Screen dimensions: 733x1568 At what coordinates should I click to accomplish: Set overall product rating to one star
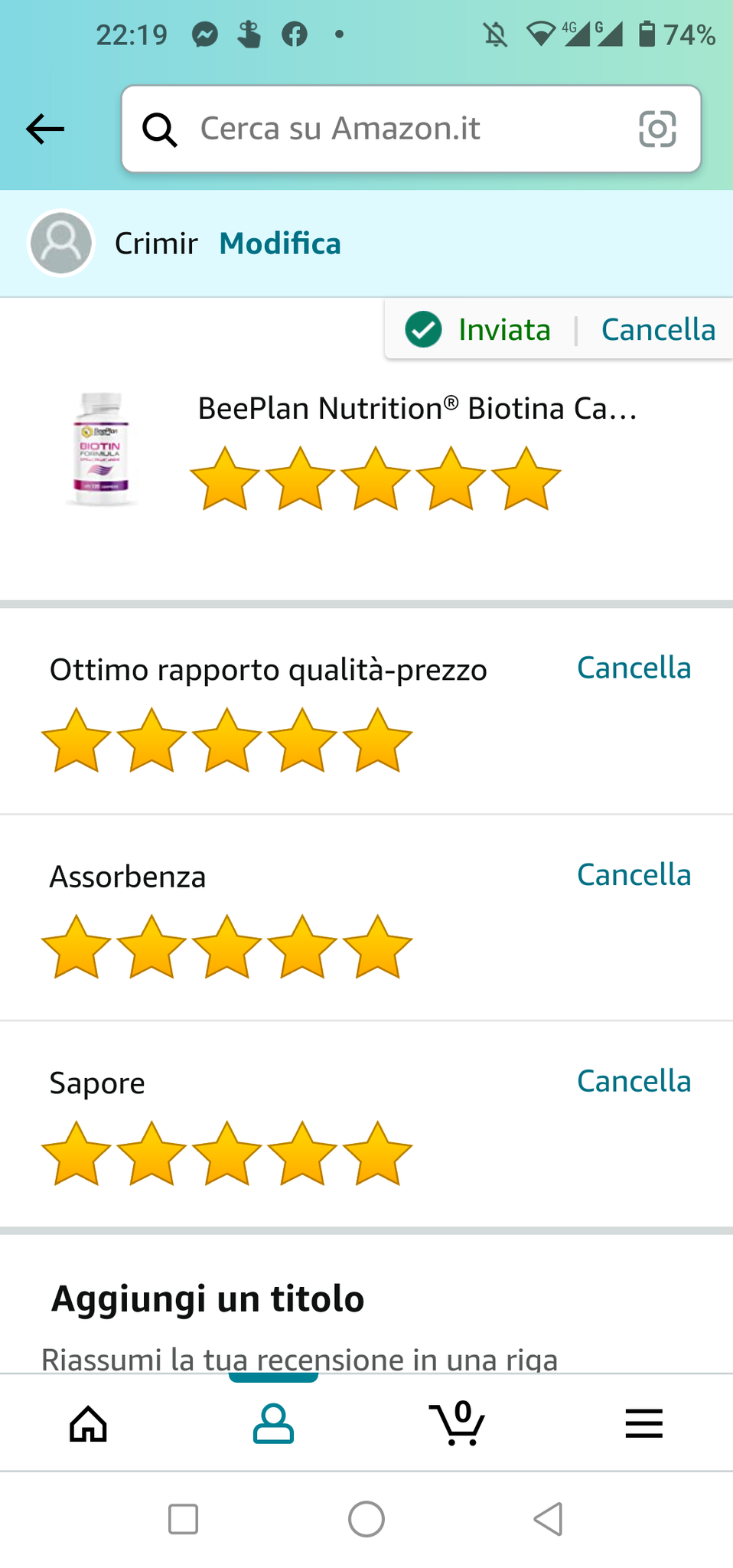coord(225,479)
